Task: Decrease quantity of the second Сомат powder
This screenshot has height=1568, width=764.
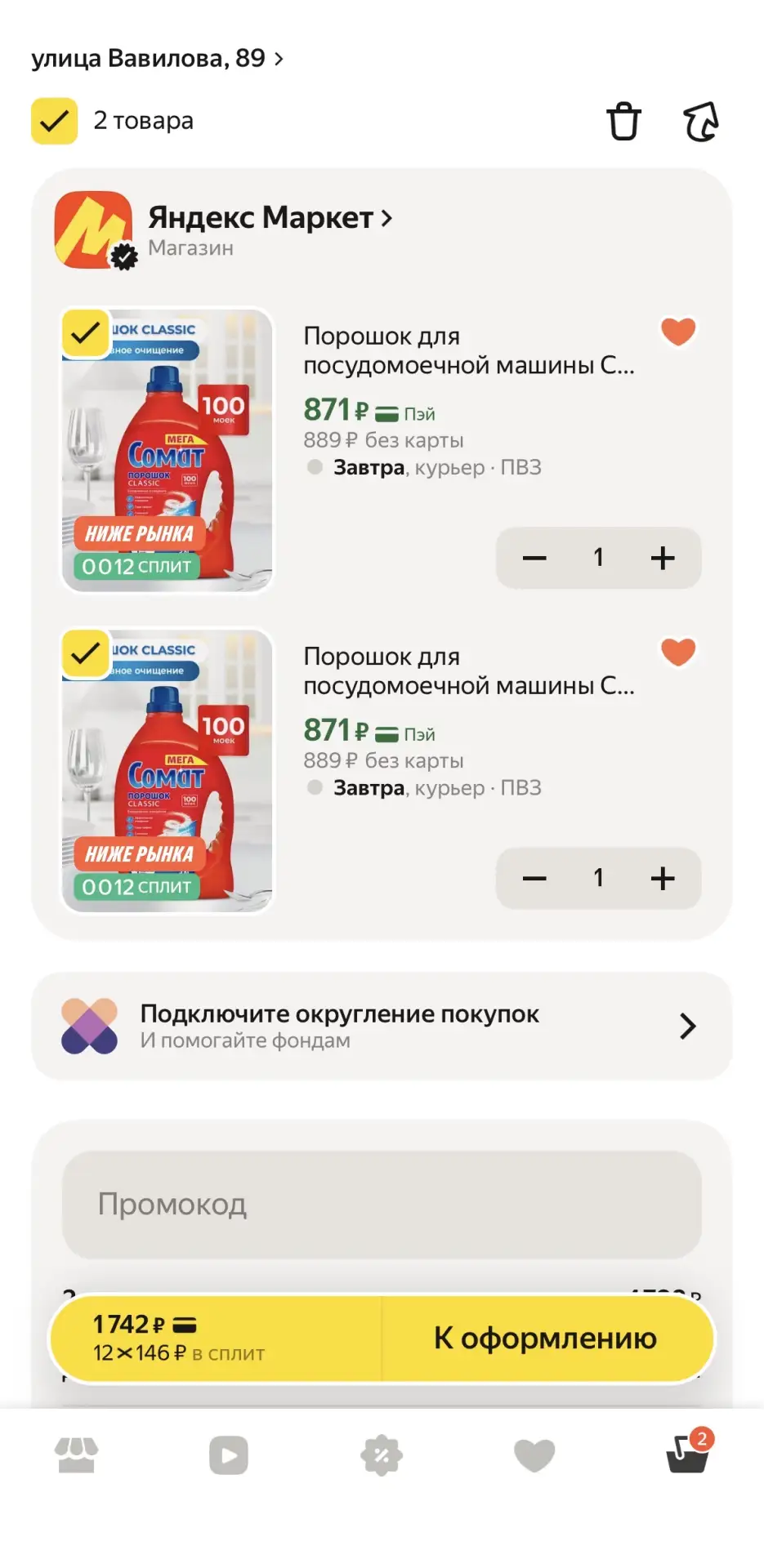Action: (534, 879)
